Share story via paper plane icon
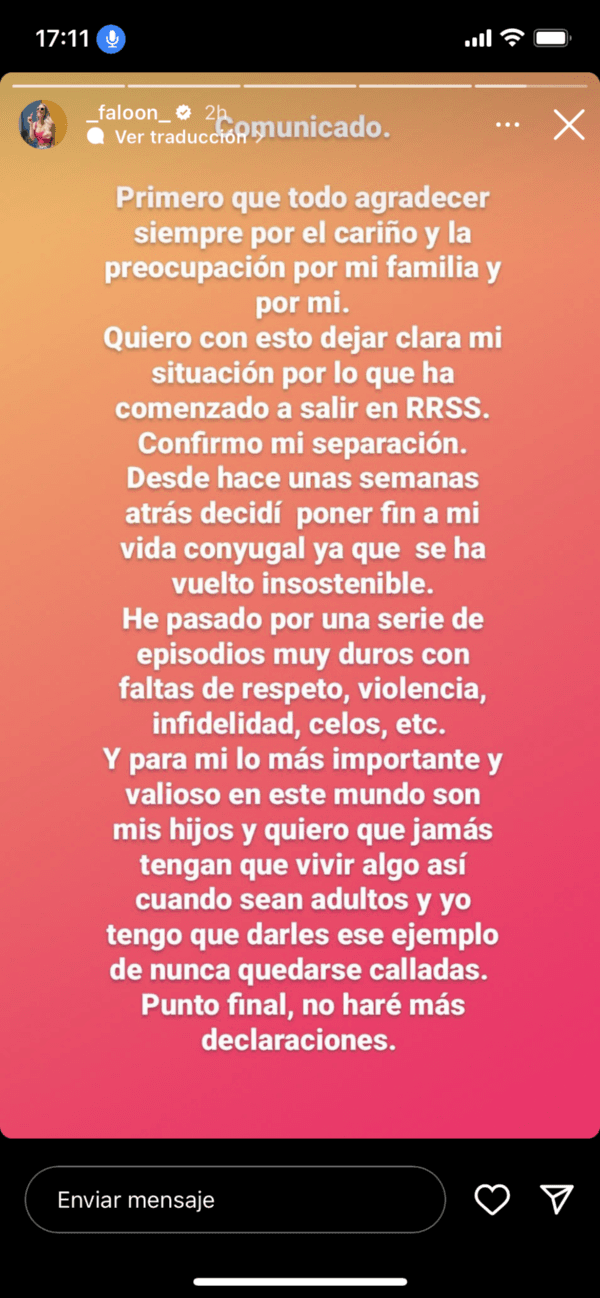Viewport: 600px width, 1298px height. (x=556, y=1199)
